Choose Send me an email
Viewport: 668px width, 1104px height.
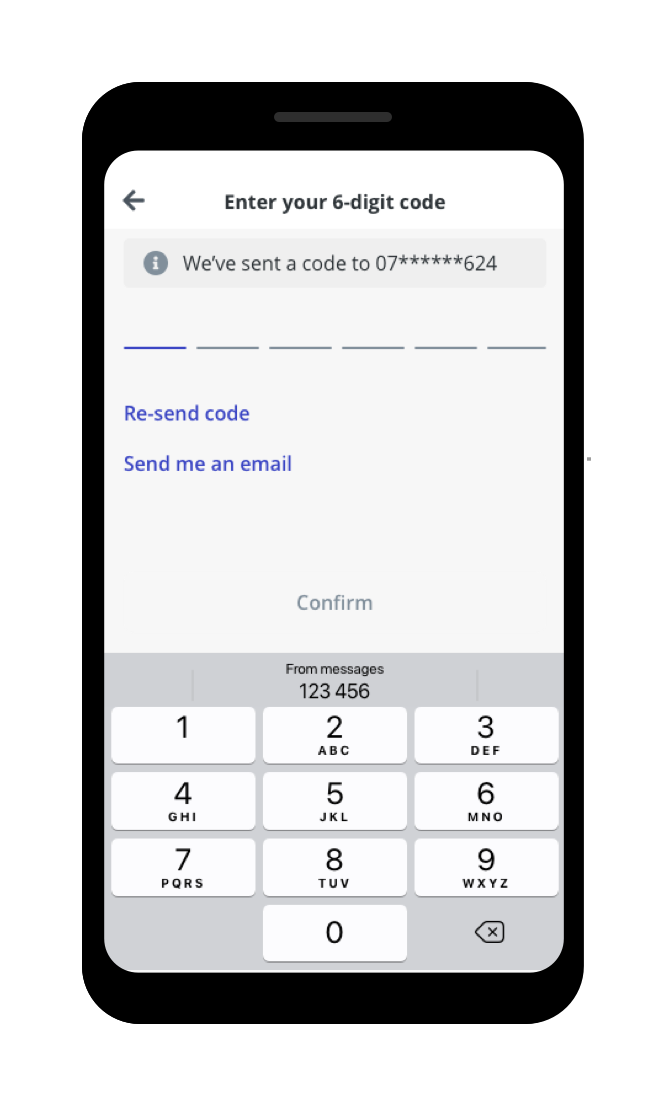pyautogui.click(x=208, y=464)
